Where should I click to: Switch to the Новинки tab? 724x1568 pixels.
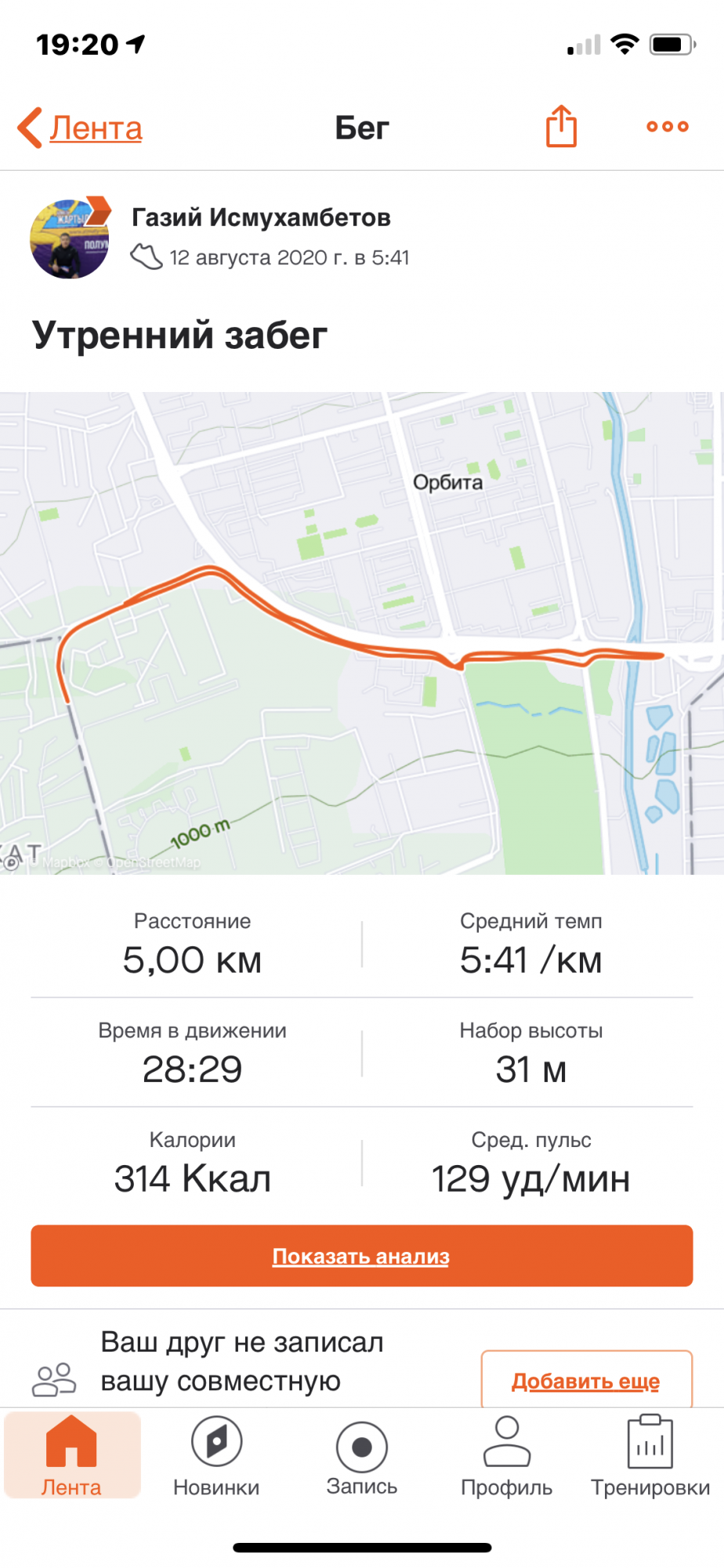click(216, 1457)
